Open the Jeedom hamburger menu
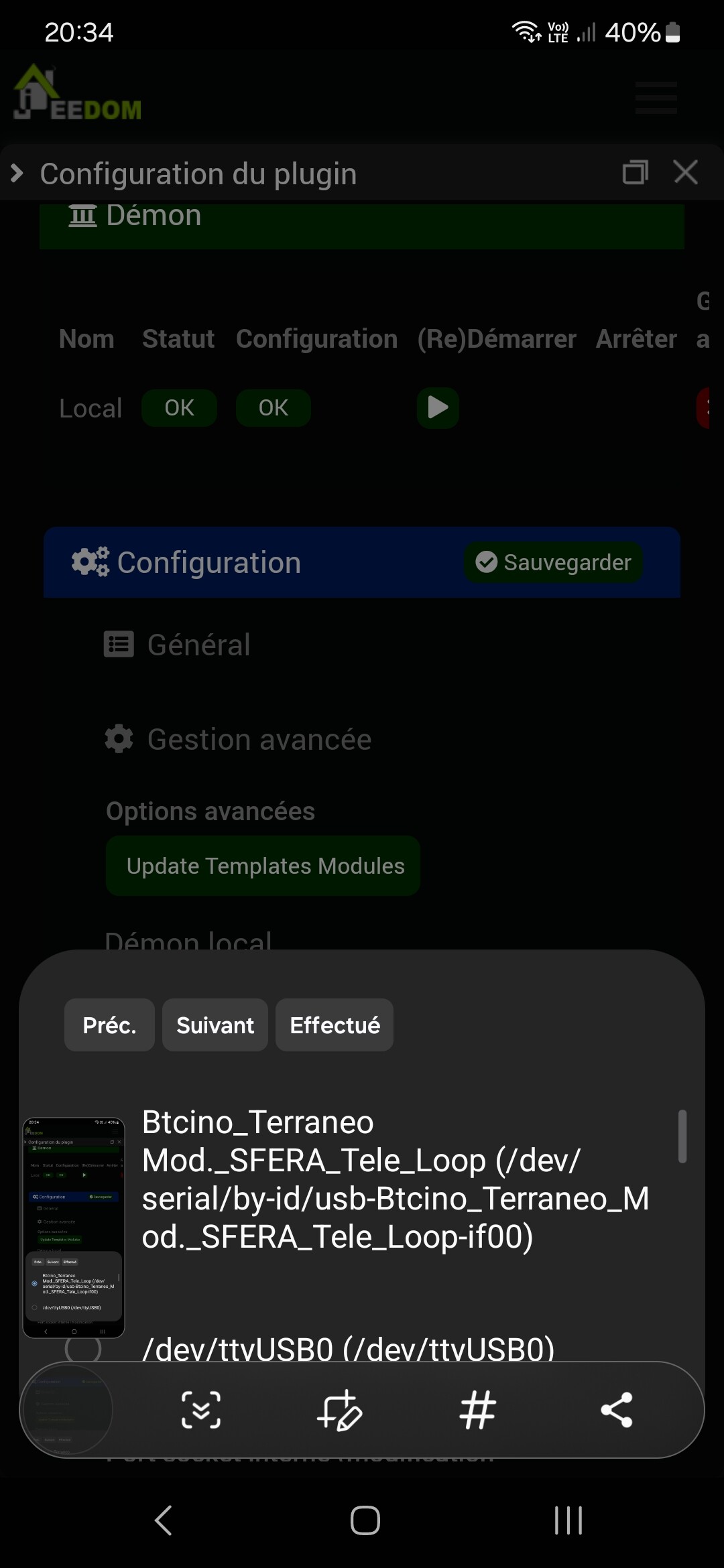This screenshot has height=1568, width=724. click(x=656, y=98)
